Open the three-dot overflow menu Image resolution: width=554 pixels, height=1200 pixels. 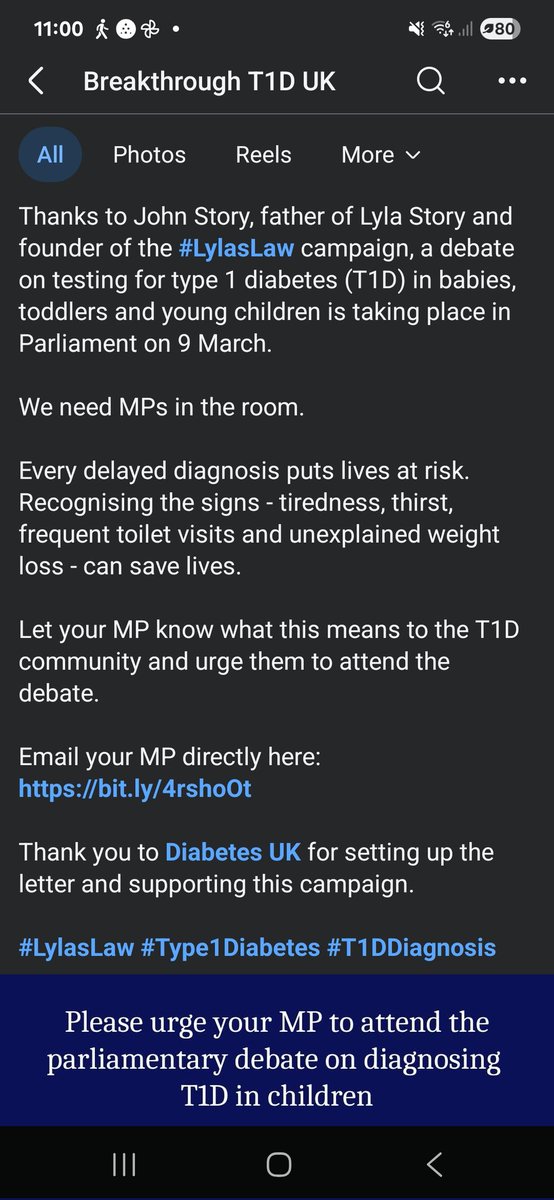click(x=511, y=82)
